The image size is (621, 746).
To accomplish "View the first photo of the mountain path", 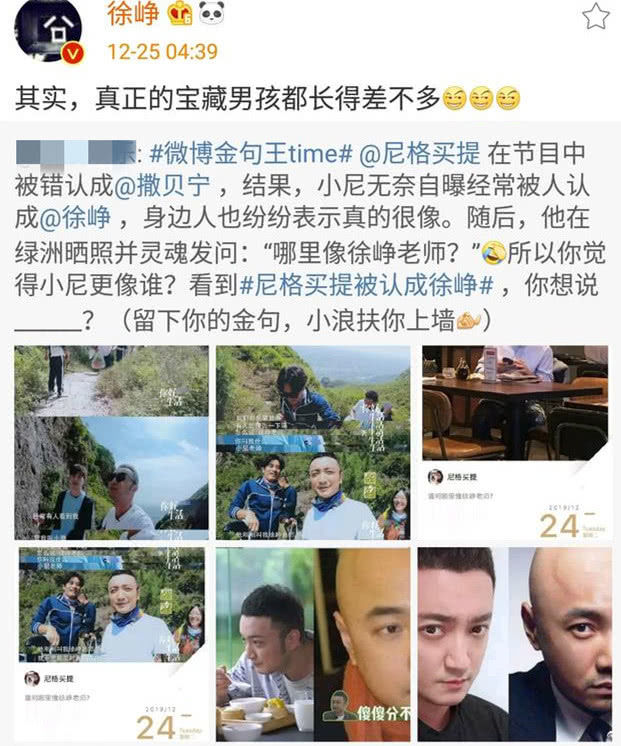I will (x=111, y=442).
